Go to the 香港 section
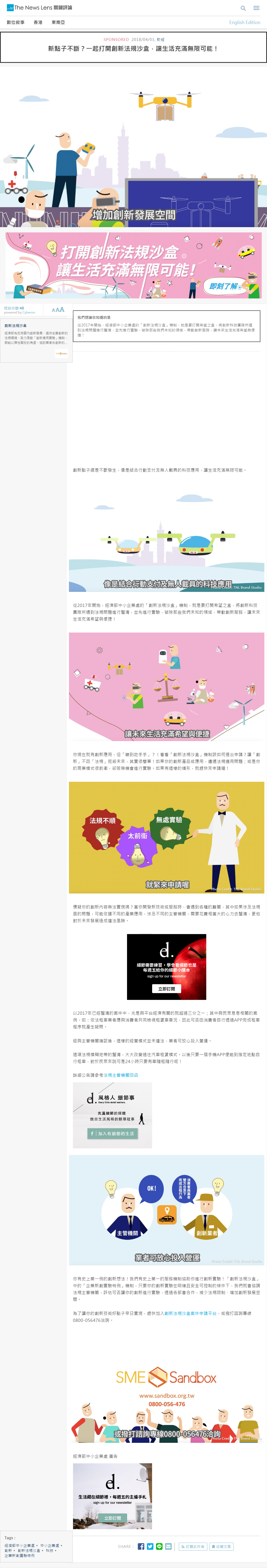This screenshot has width=267, height=1568. point(38,22)
